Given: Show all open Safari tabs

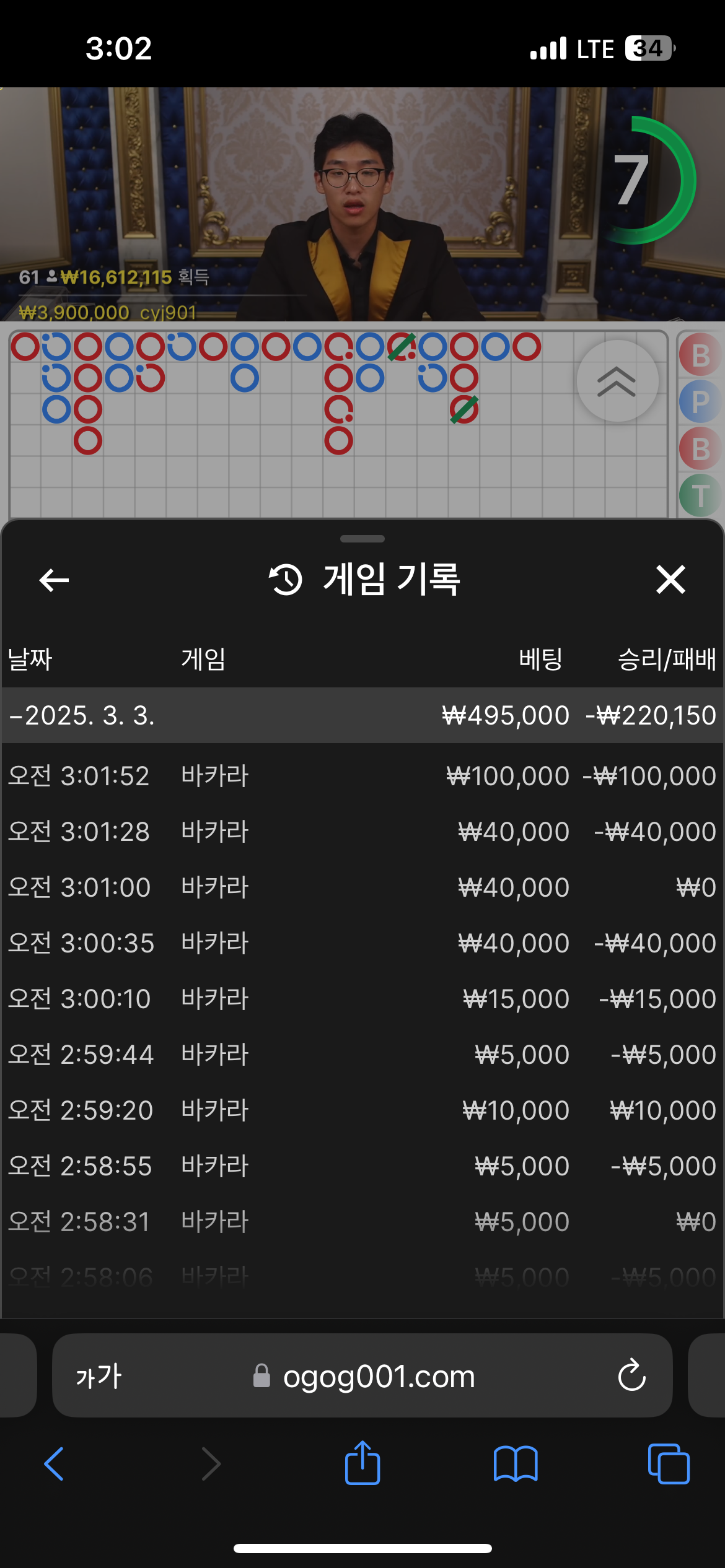Looking at the screenshot, I should point(669,1464).
